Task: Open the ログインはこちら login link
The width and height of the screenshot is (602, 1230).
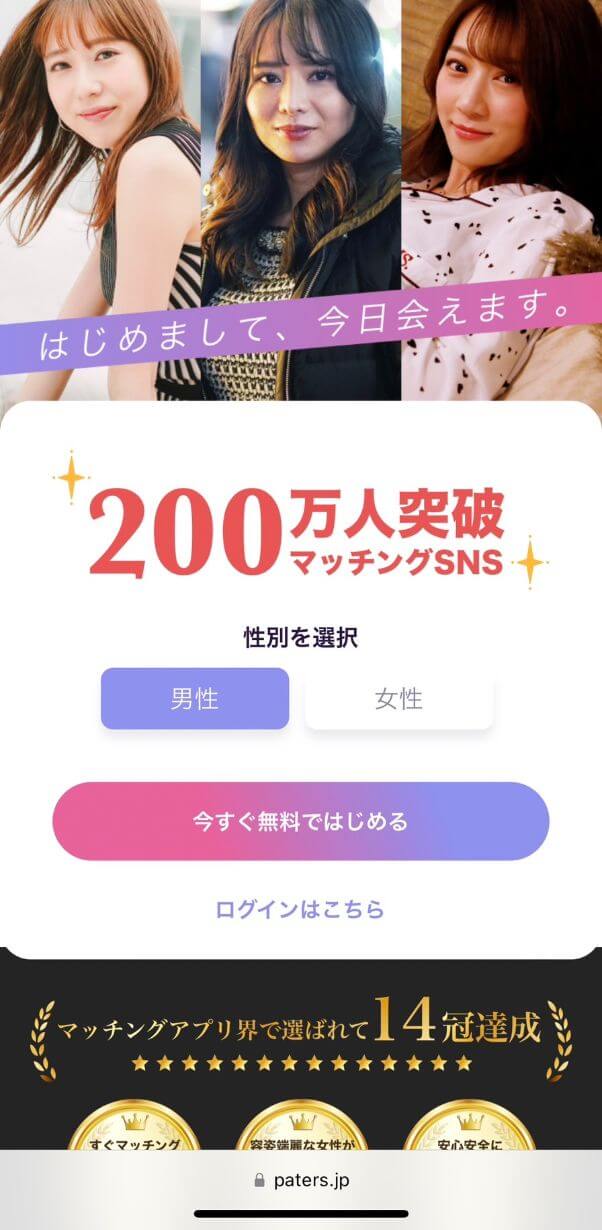Action: 300,909
